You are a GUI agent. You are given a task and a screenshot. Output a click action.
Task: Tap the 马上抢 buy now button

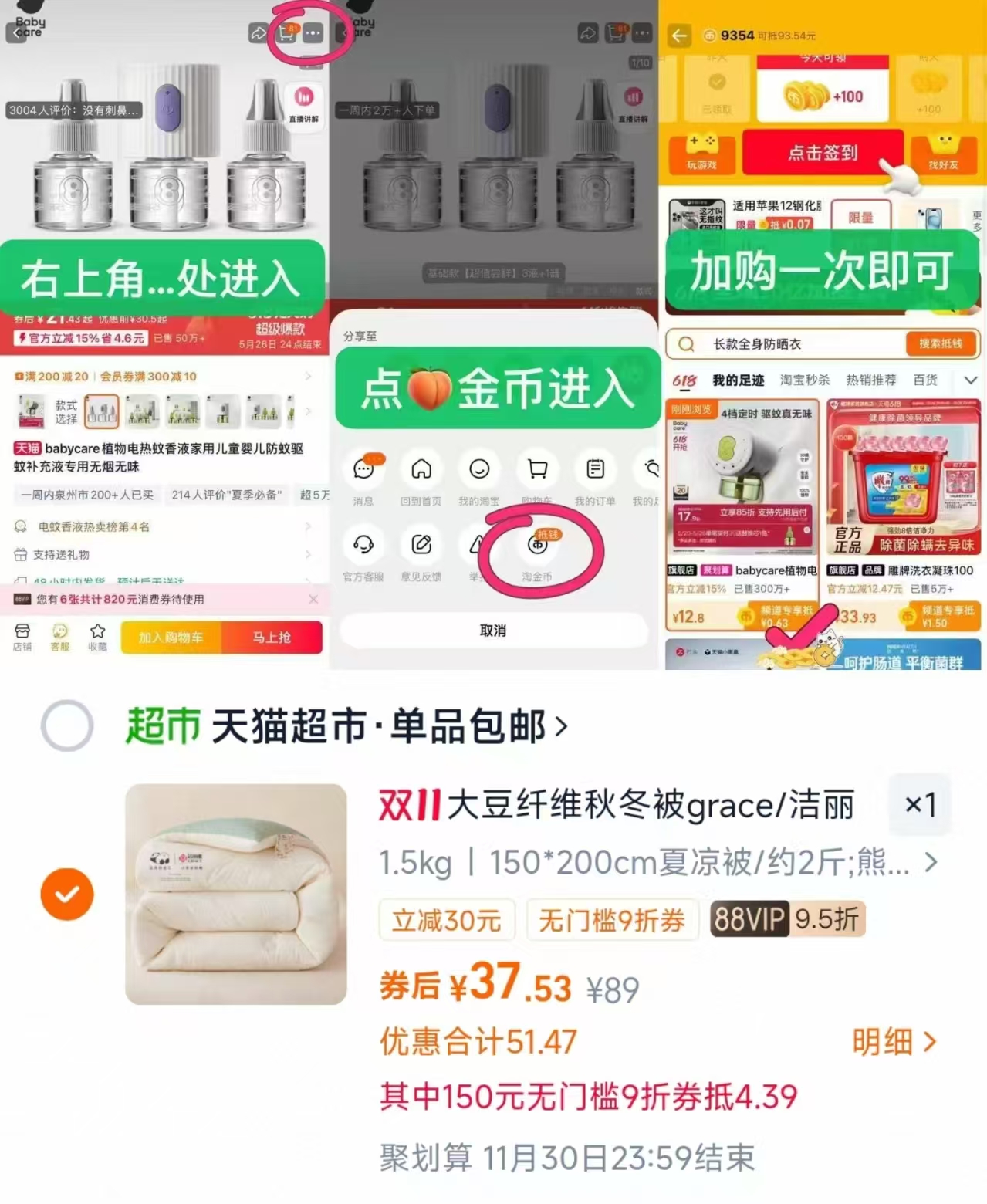(272, 638)
